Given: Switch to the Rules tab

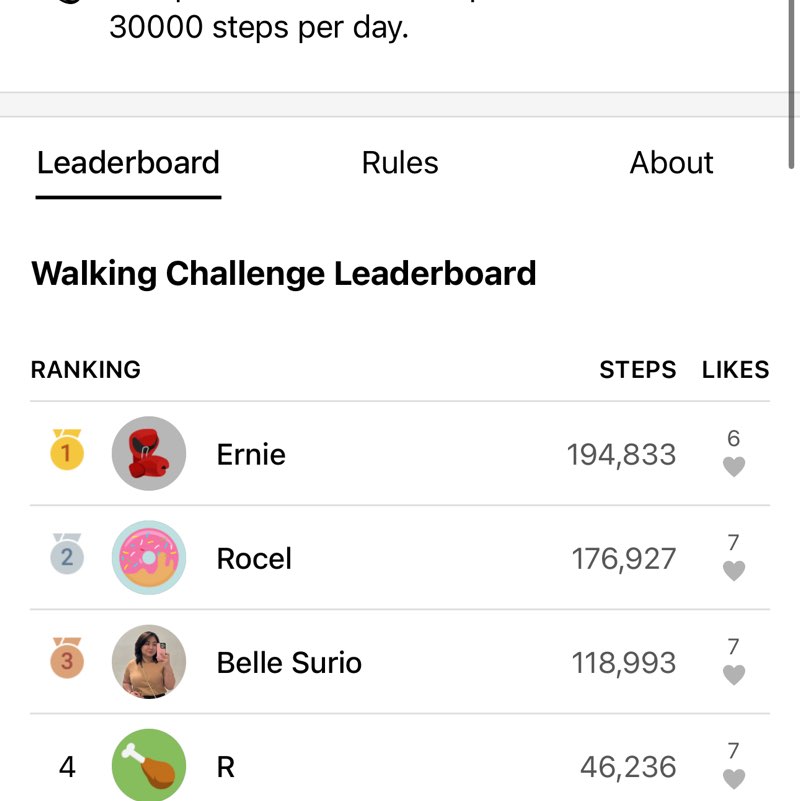Looking at the screenshot, I should [399, 162].
